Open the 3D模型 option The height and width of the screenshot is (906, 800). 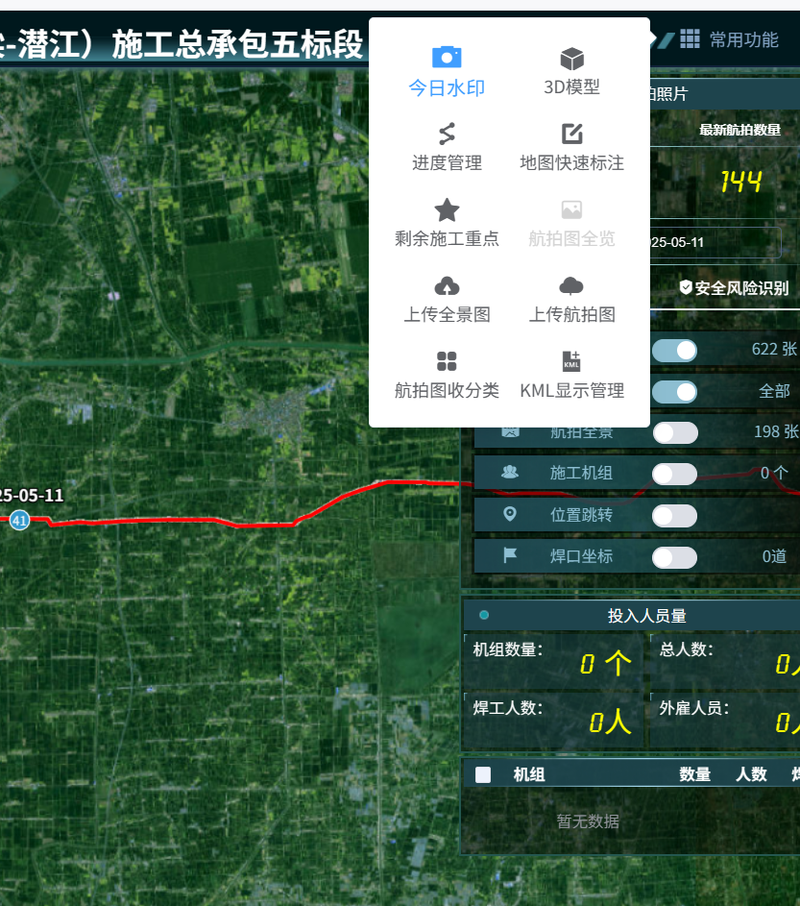click(x=571, y=71)
